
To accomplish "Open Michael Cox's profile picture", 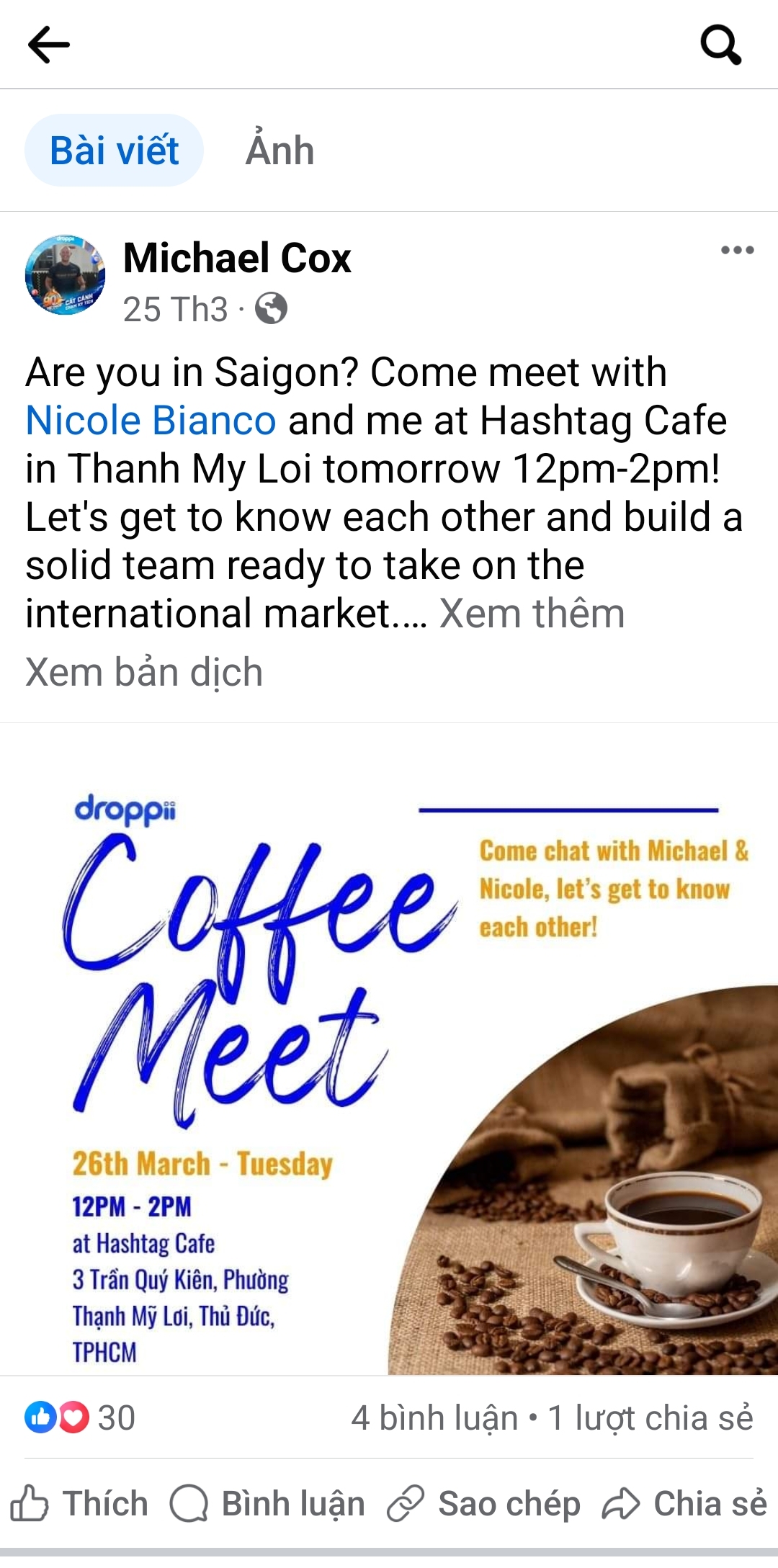I will (65, 274).
